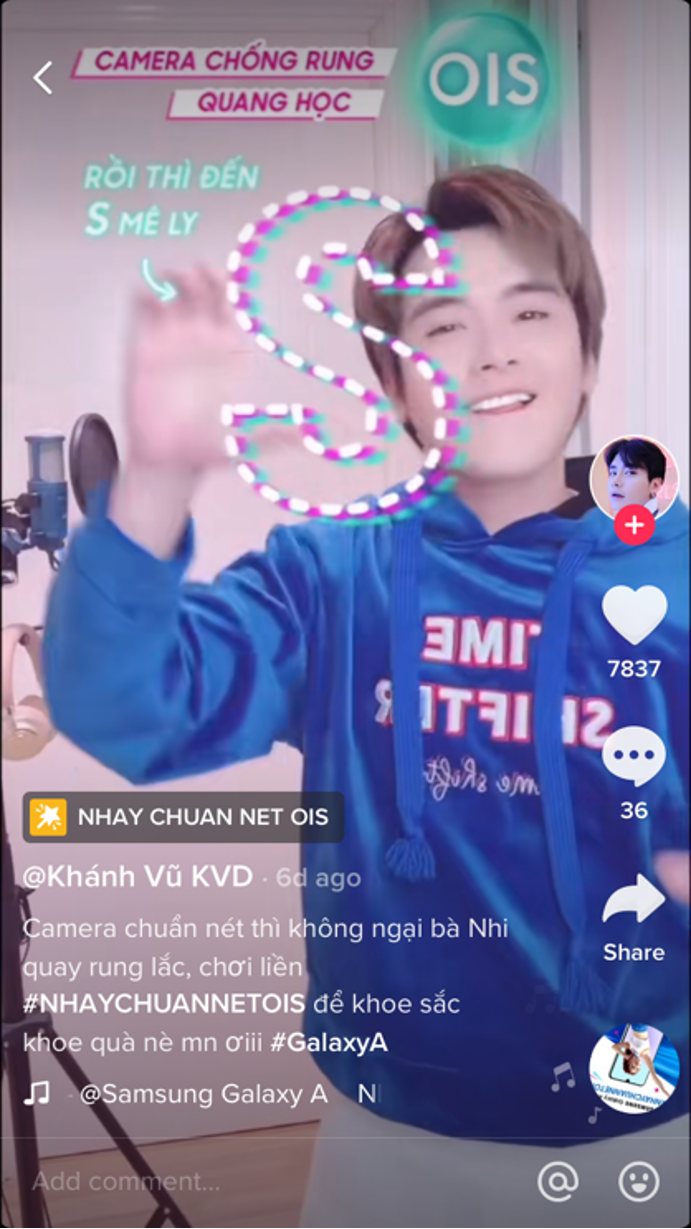Viewport: 691px width, 1229px height.
Task: Follow the creator with the plus button
Action: tap(634, 525)
